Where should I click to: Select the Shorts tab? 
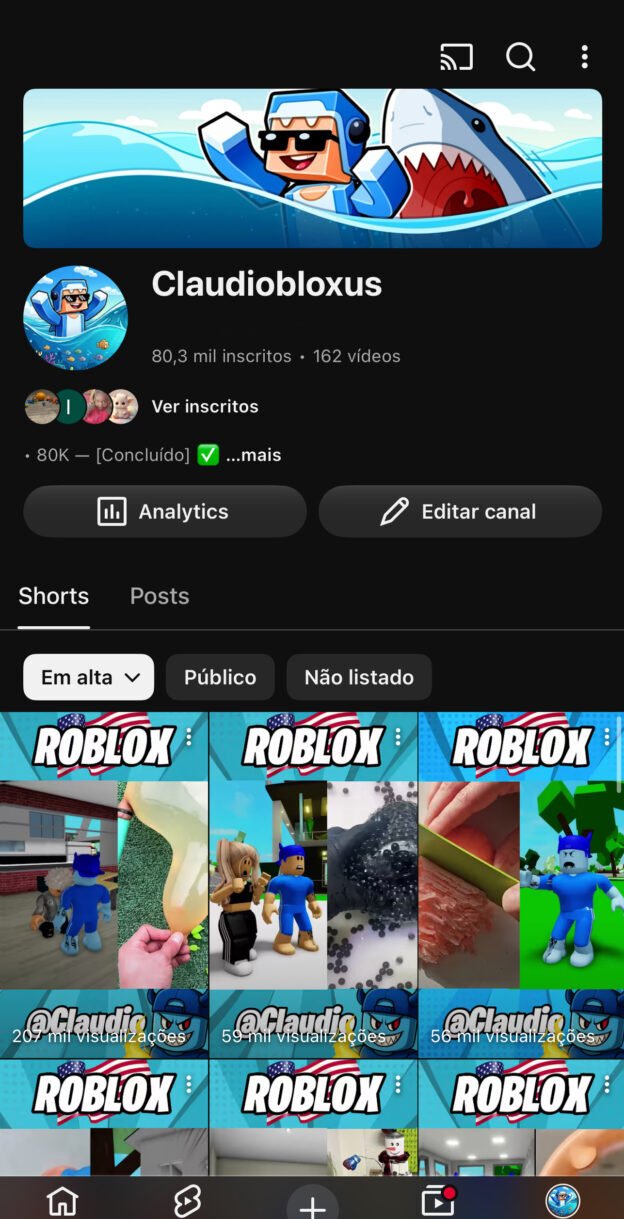point(54,596)
